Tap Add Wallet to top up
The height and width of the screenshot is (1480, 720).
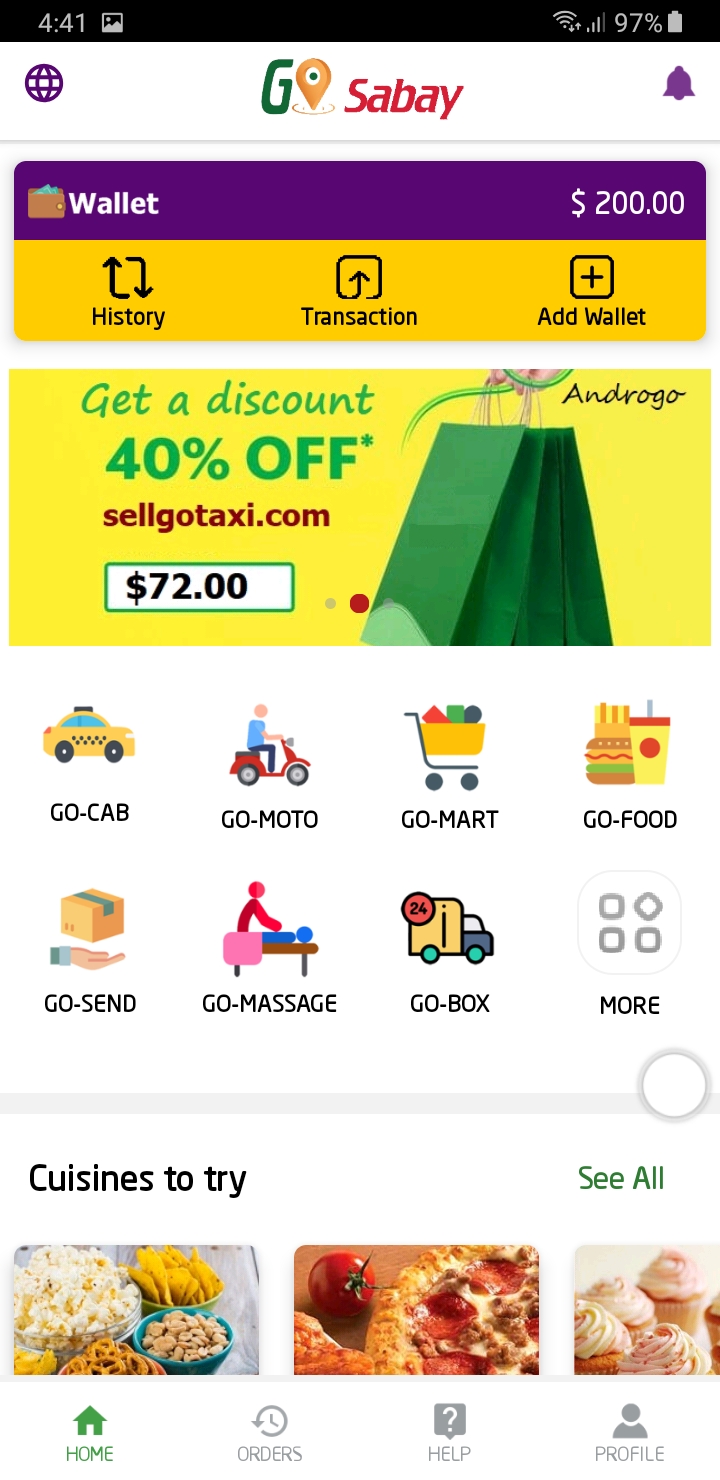[x=591, y=292]
